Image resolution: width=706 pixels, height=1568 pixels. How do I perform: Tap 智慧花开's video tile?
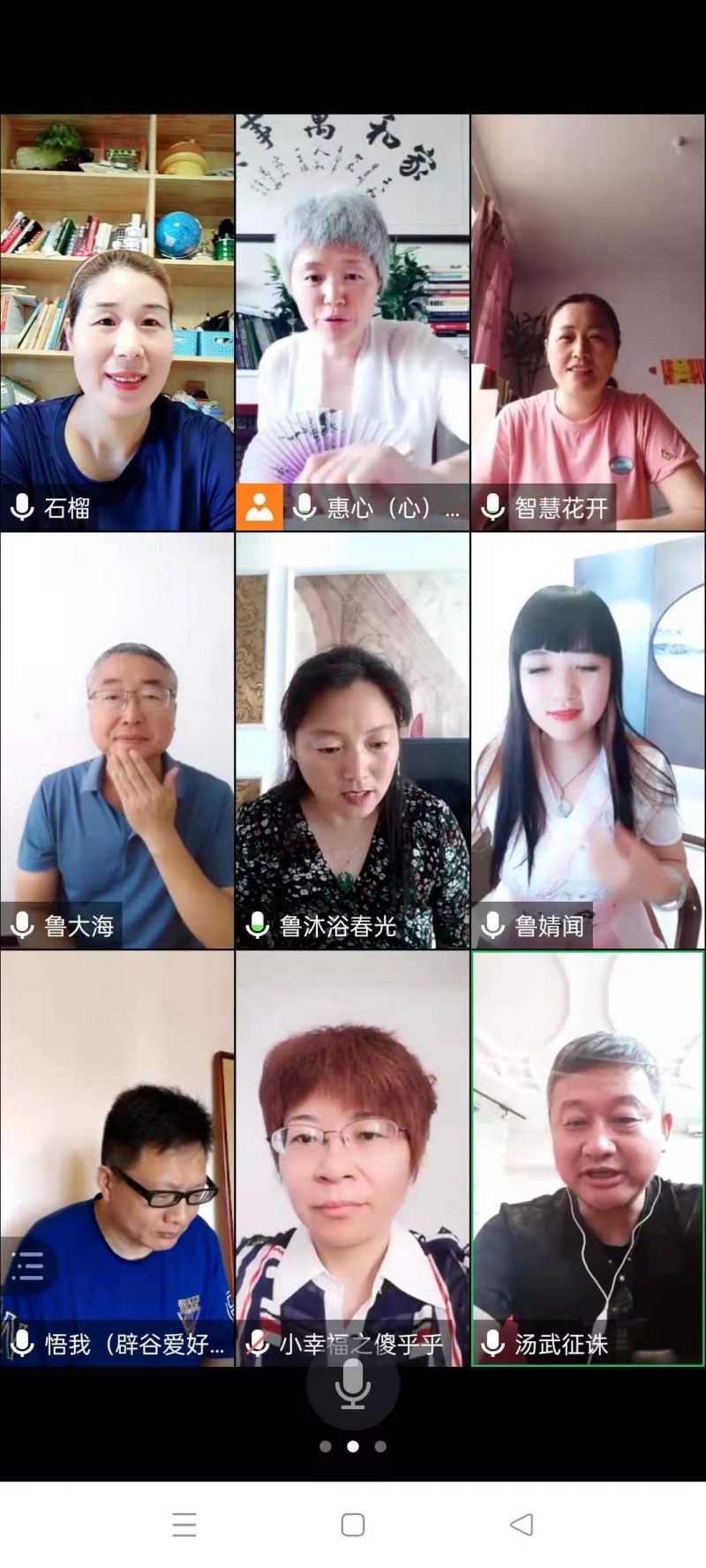click(588, 322)
